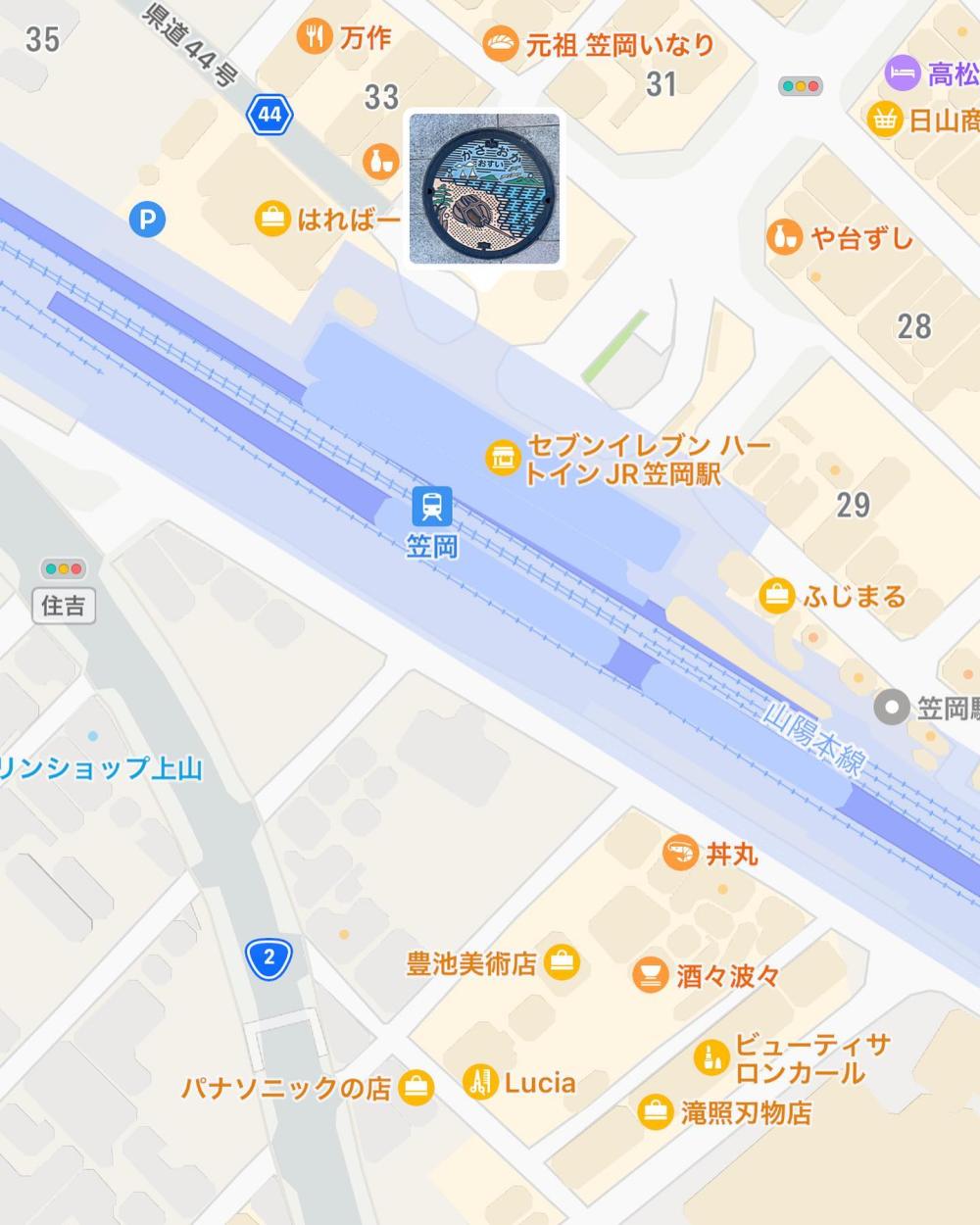Open the 日山商 shopping basket pin

point(885,120)
